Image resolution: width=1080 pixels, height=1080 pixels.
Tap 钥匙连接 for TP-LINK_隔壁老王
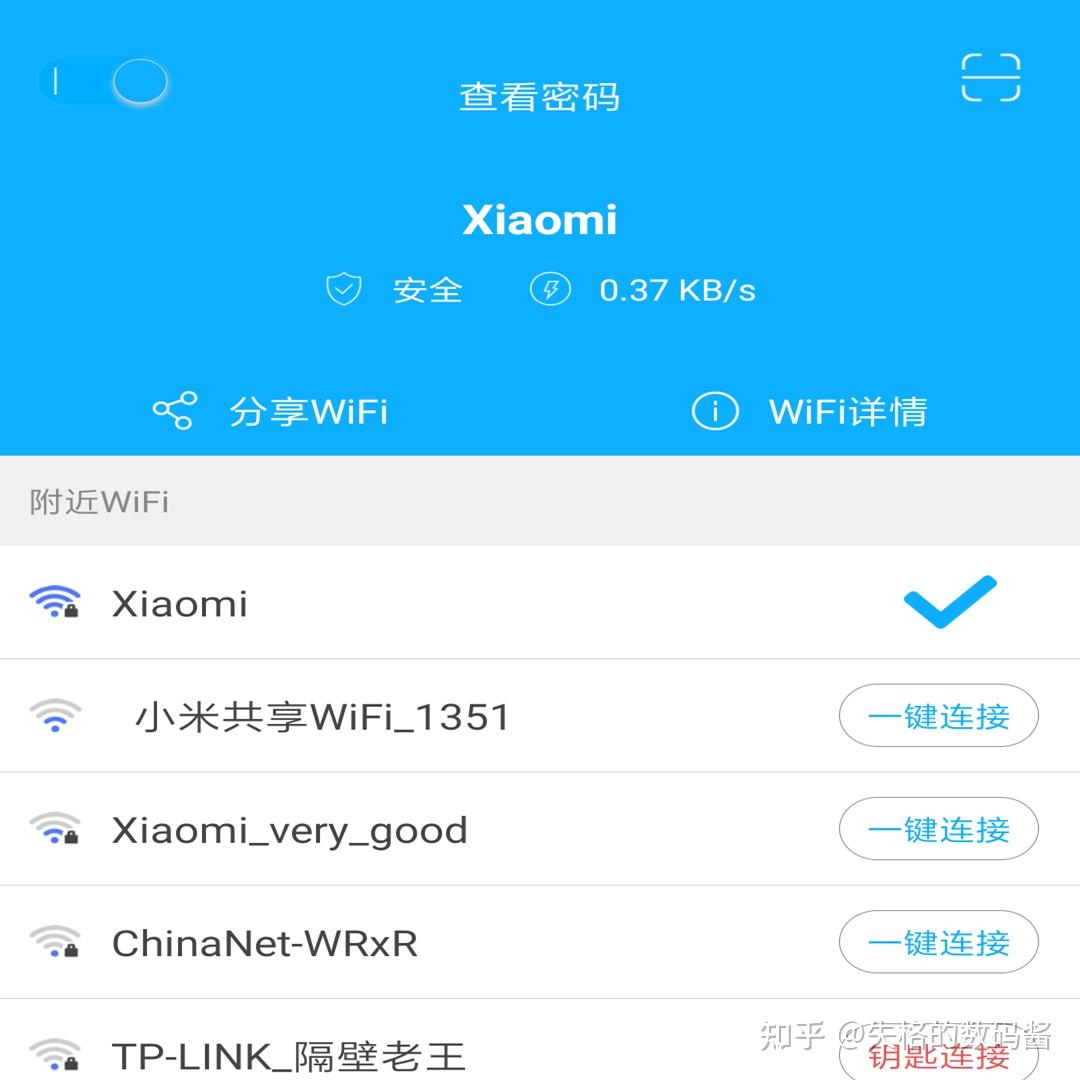[x=937, y=1055]
